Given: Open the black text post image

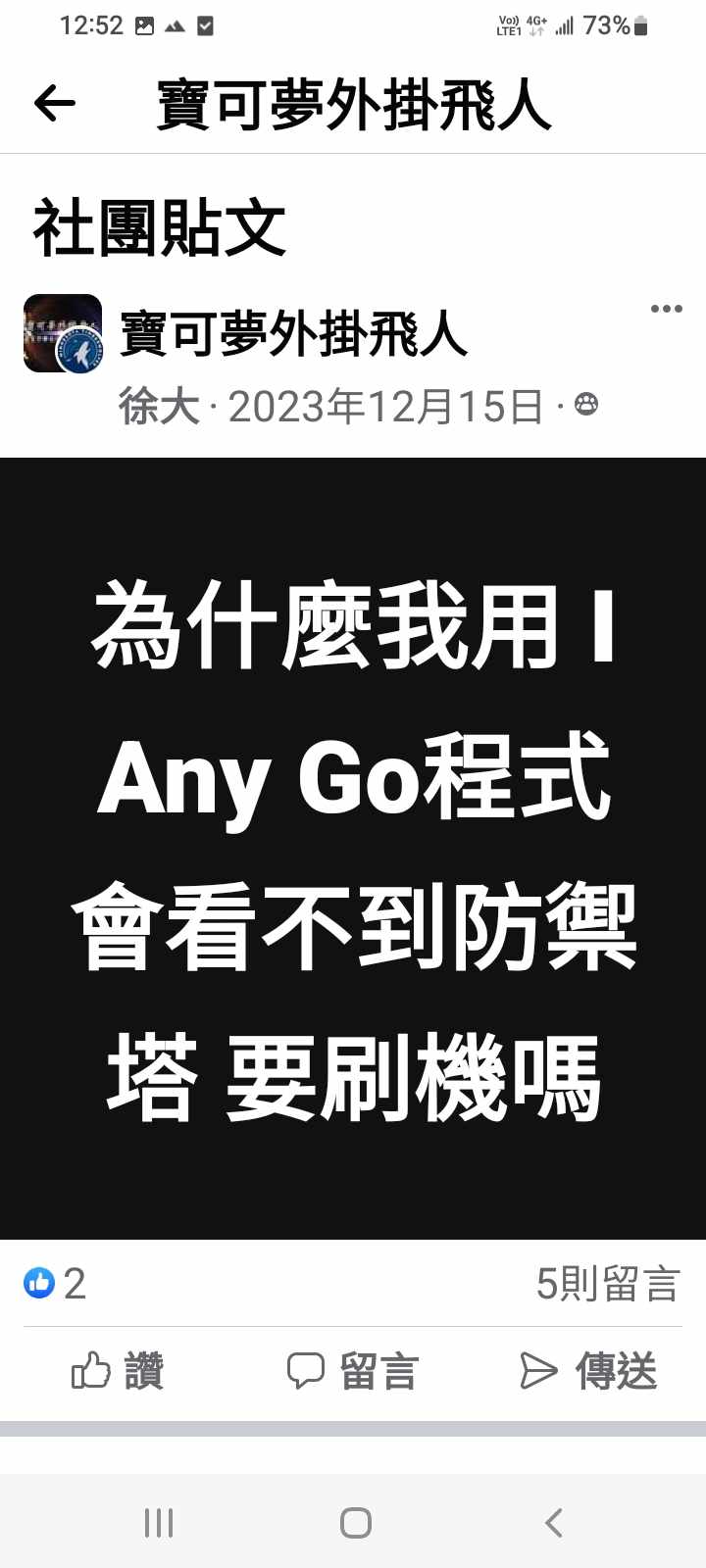Looking at the screenshot, I should pos(353,848).
